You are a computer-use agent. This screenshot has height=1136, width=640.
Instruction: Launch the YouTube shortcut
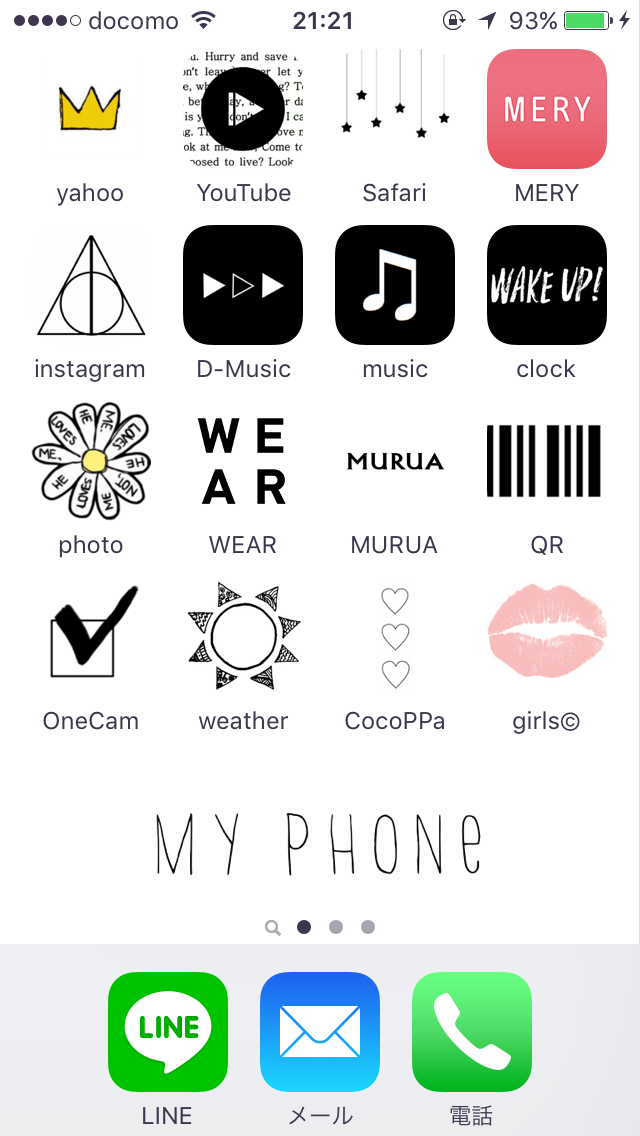coord(243,109)
